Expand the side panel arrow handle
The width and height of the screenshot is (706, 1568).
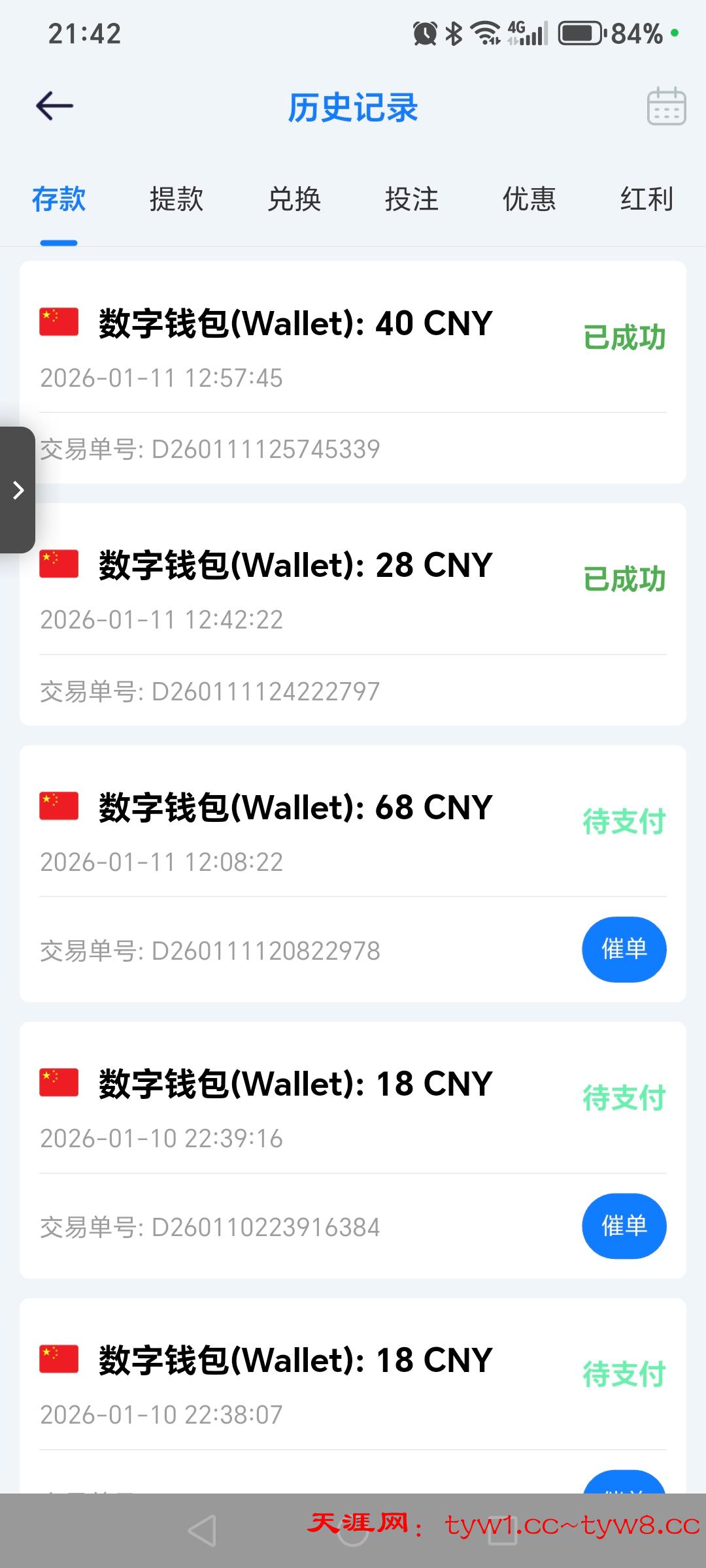[18, 490]
